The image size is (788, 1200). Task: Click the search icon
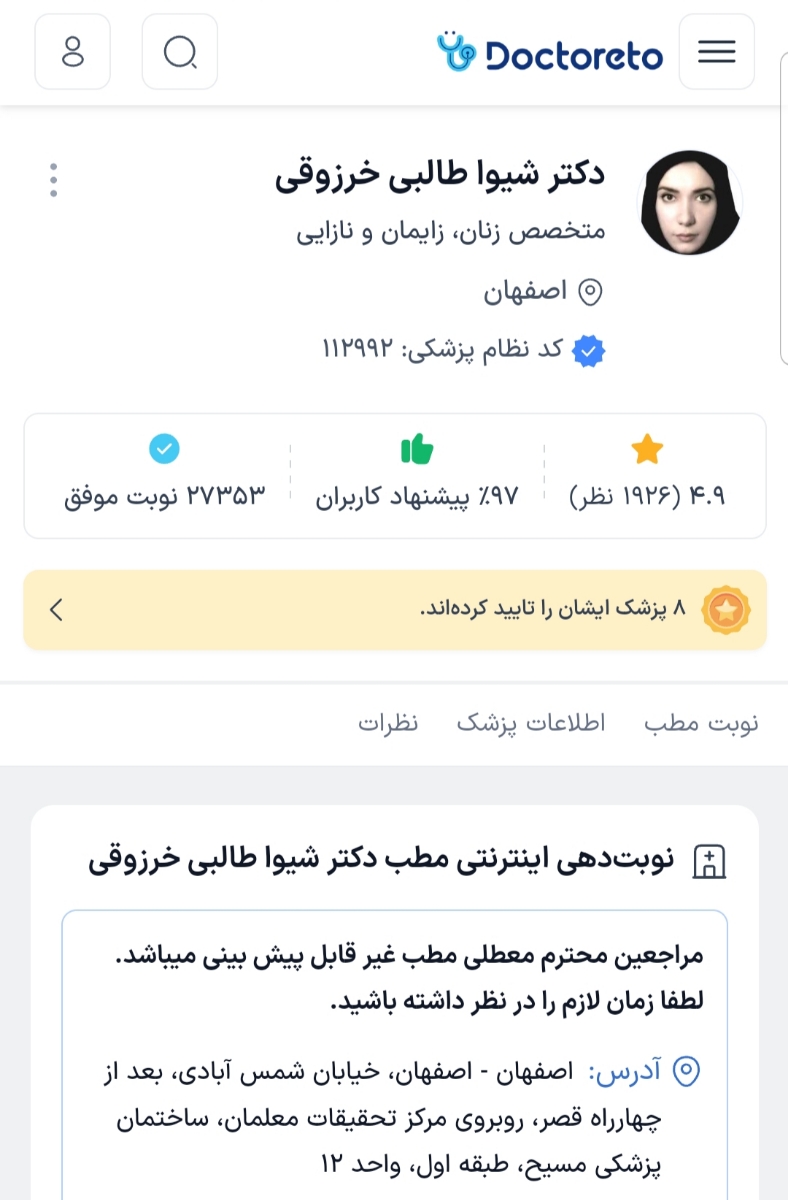click(x=179, y=52)
